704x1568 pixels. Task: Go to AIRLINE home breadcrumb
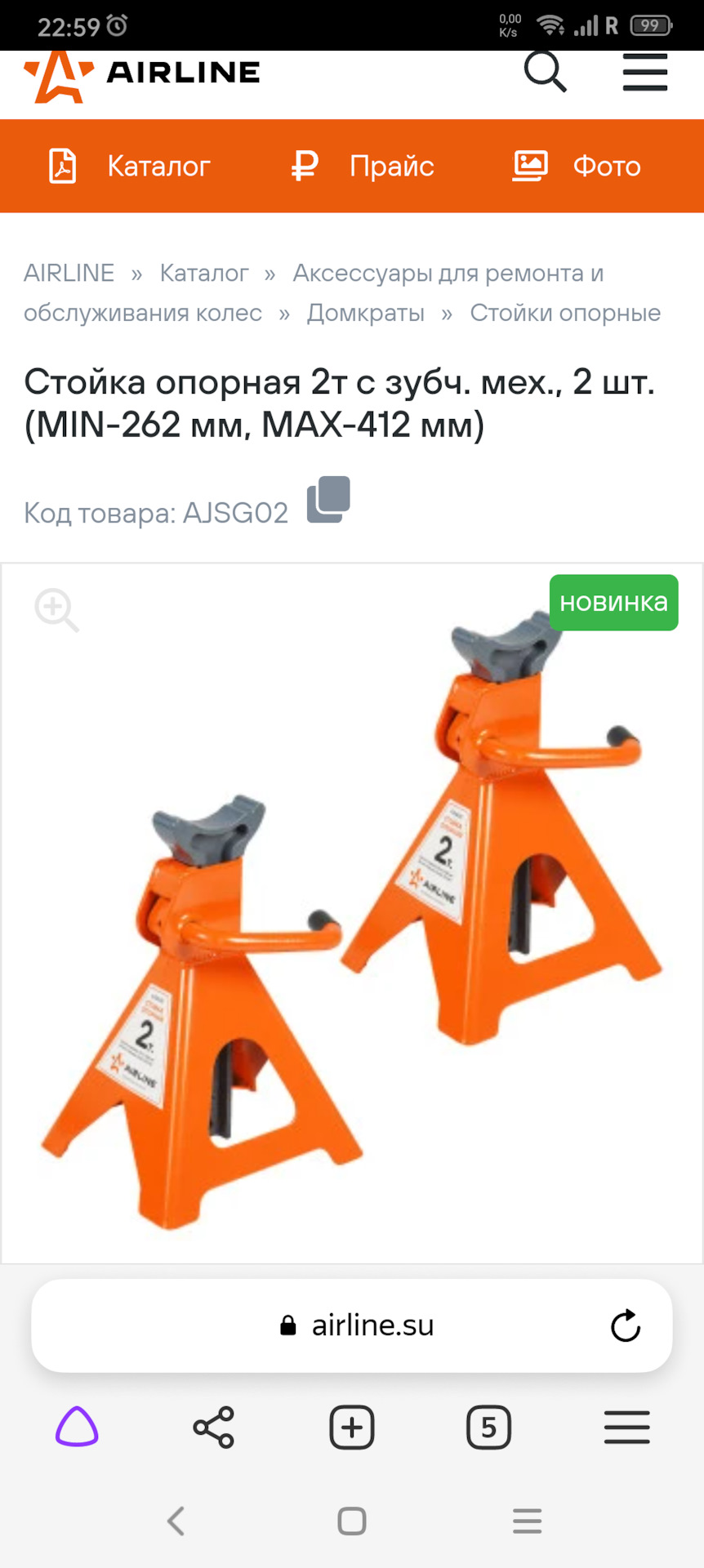pos(69,273)
